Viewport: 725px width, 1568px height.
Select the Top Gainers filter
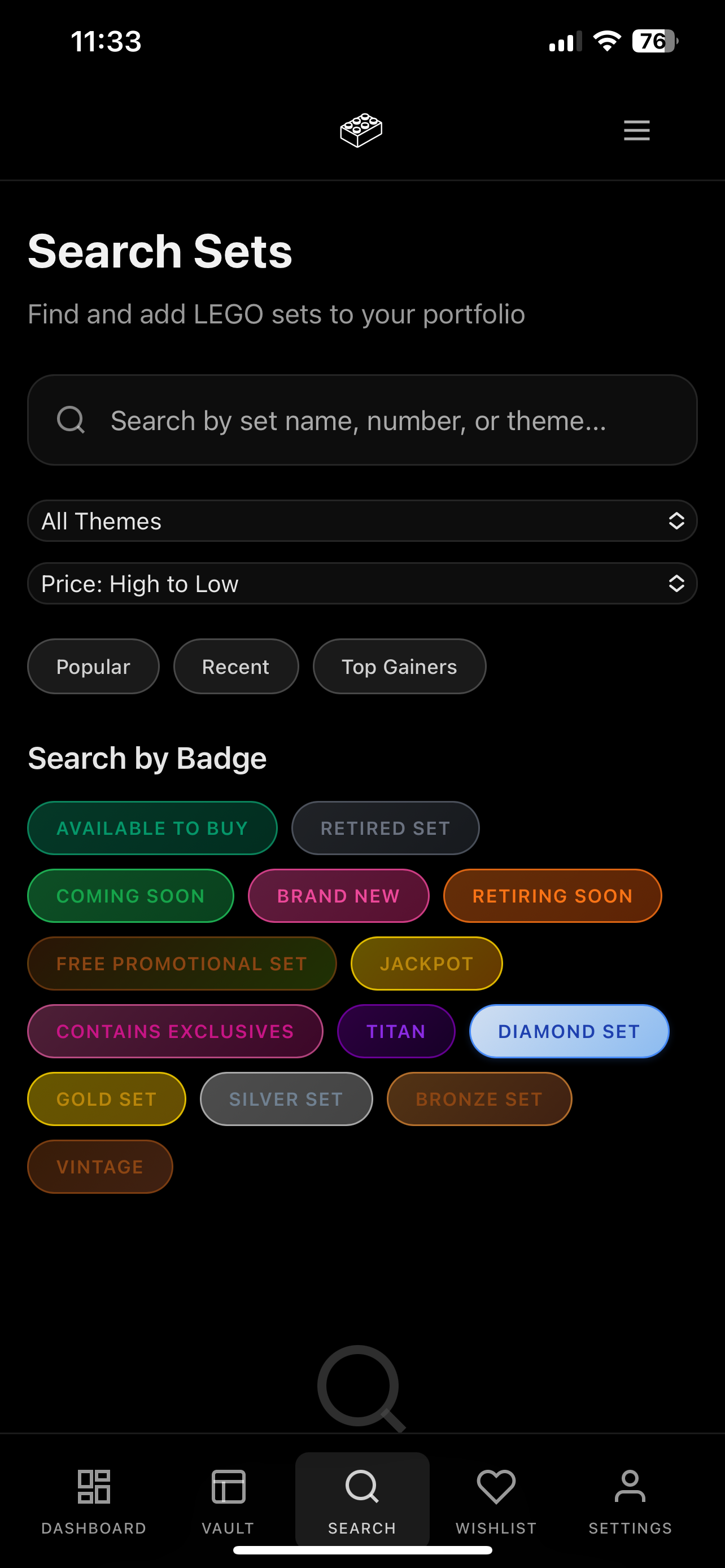[399, 666]
